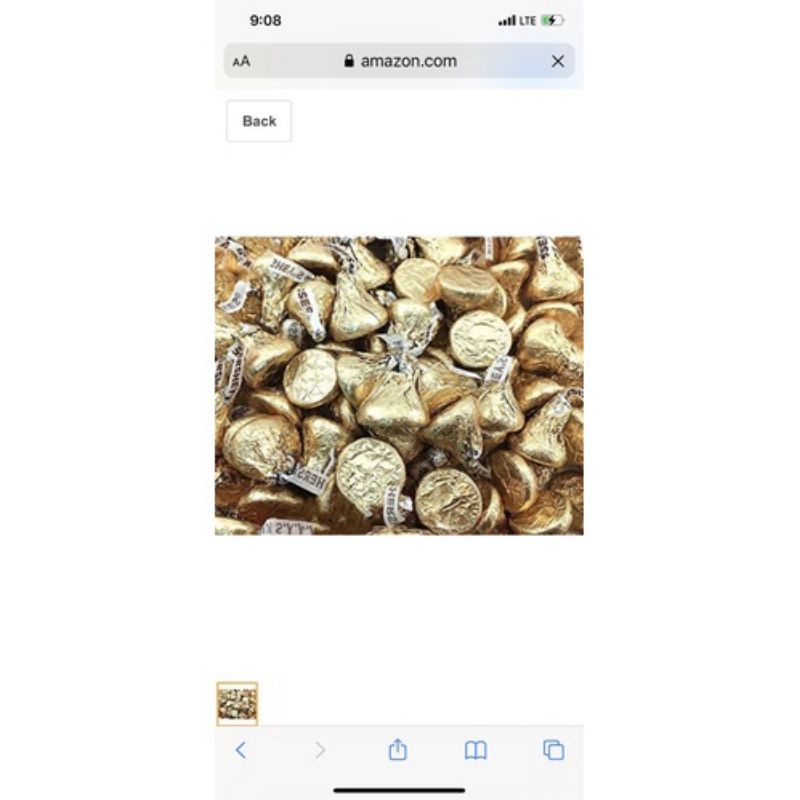Go back with Safari's back arrow
Image resolution: width=800 pixels, height=800 pixels.
point(241,750)
